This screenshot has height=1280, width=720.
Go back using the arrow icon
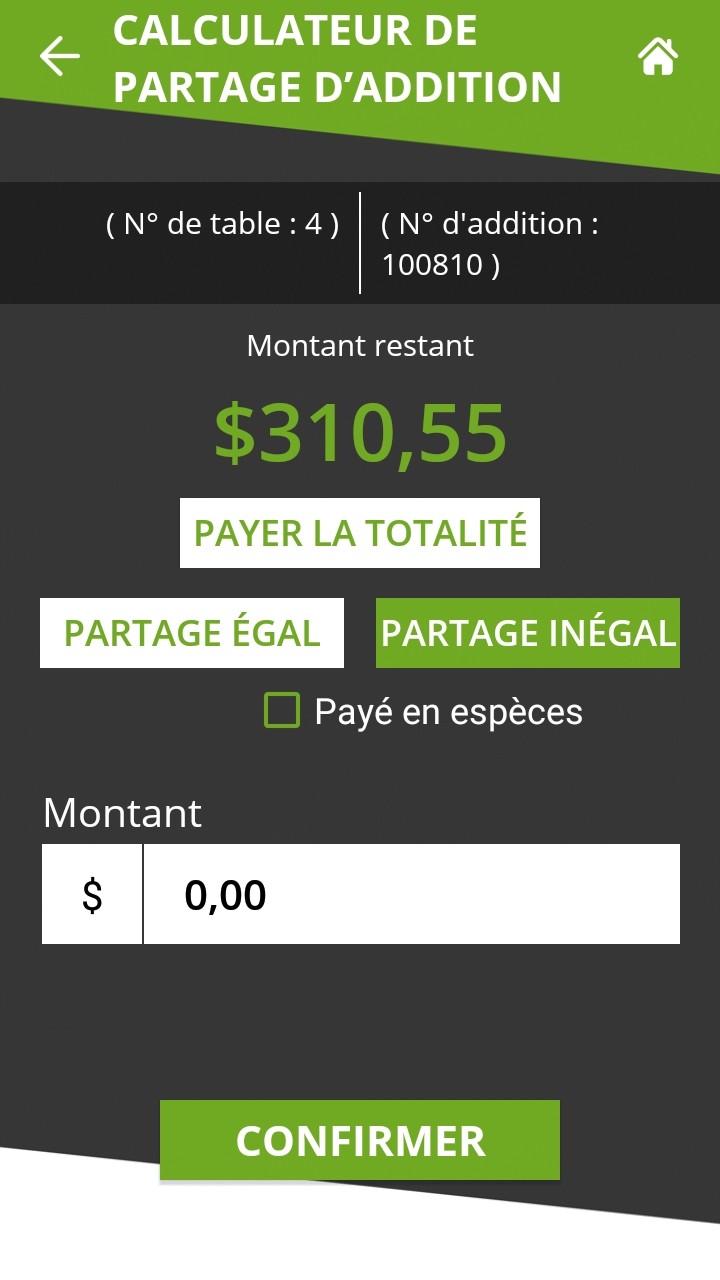point(59,56)
